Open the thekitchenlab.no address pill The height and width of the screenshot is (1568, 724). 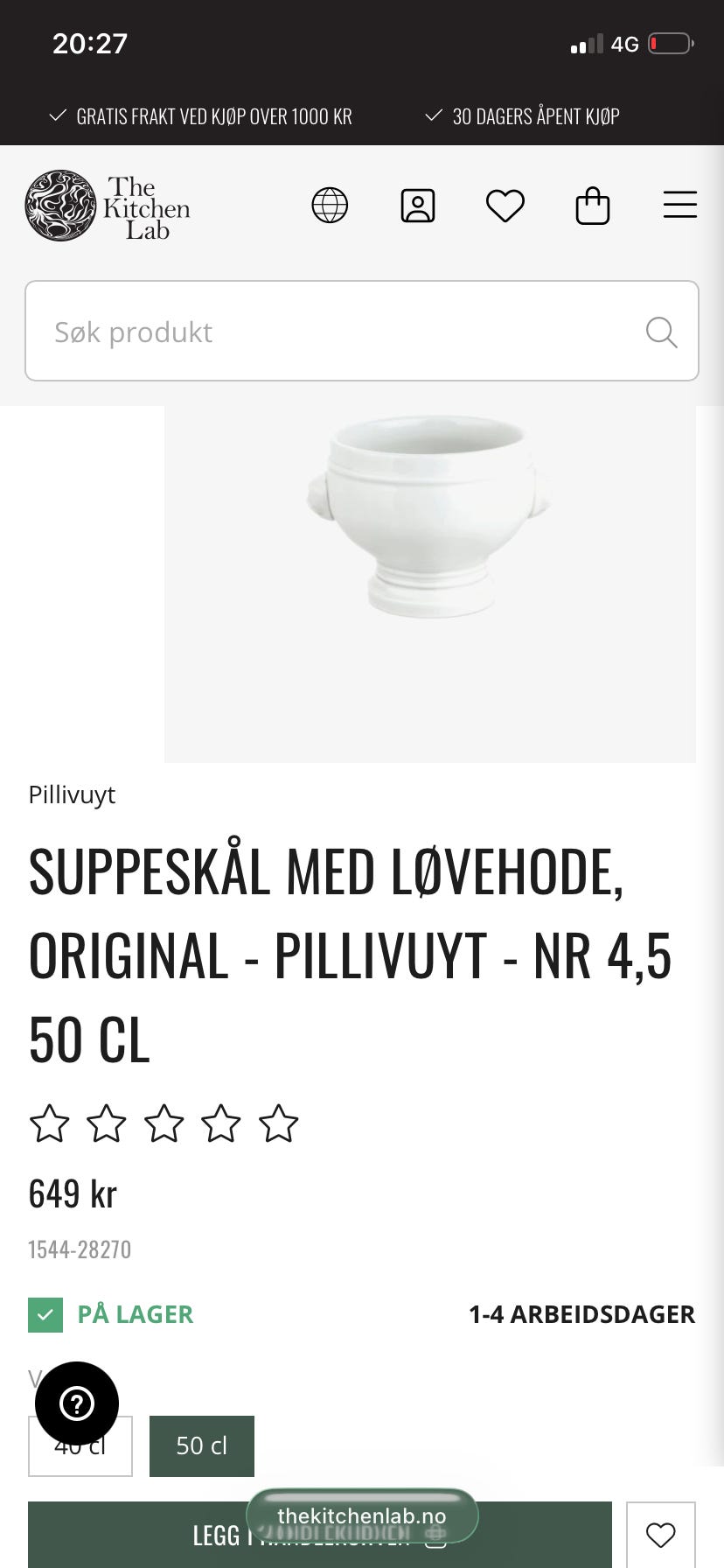click(x=361, y=1515)
